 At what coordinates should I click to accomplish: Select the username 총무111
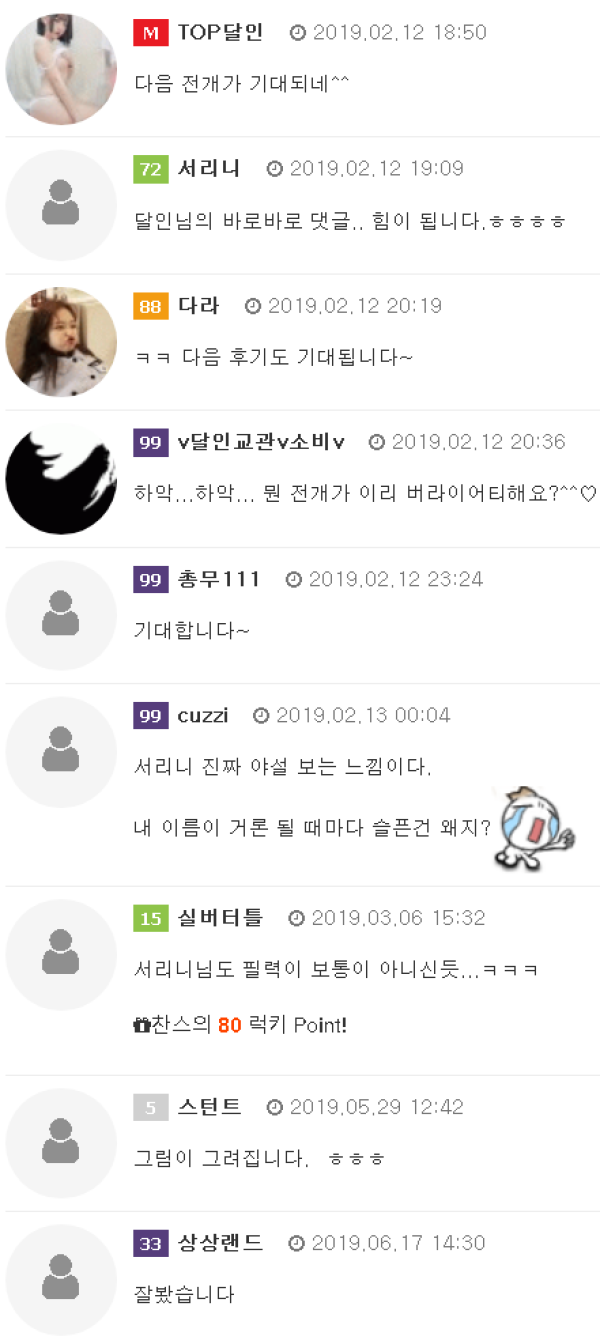point(218,579)
